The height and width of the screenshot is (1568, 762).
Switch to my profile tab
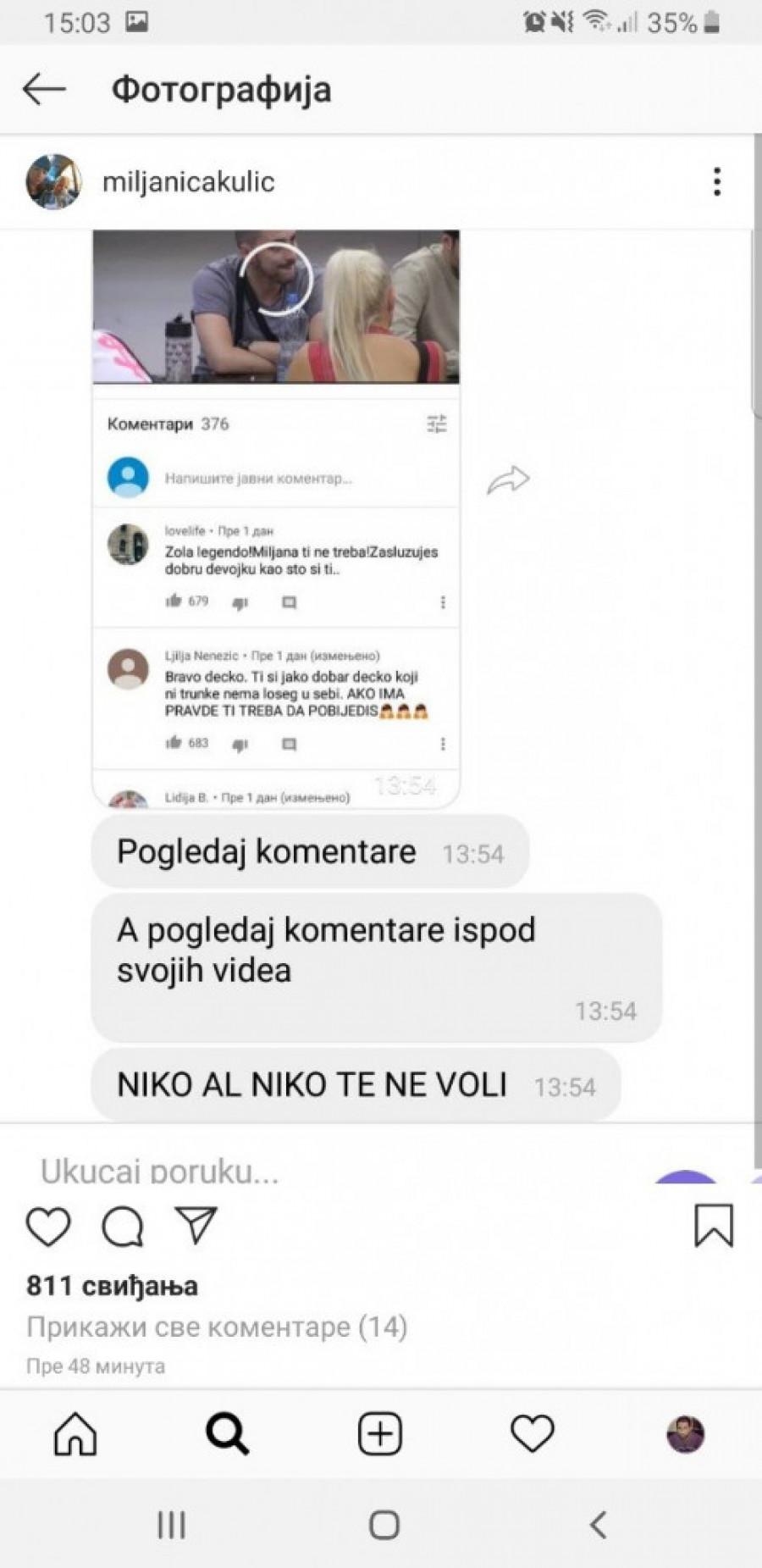[x=685, y=1434]
